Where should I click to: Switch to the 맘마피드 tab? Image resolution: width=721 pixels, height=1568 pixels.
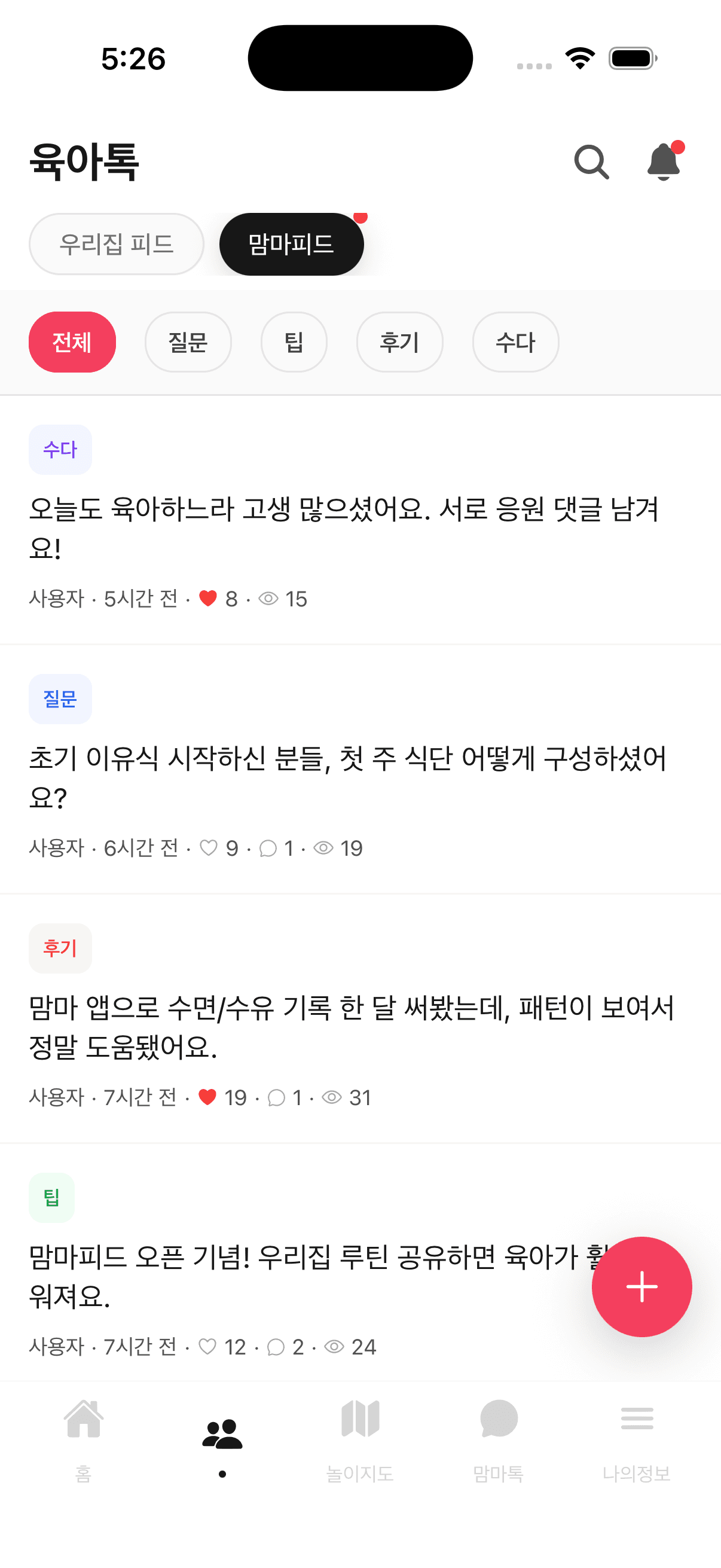pos(291,243)
